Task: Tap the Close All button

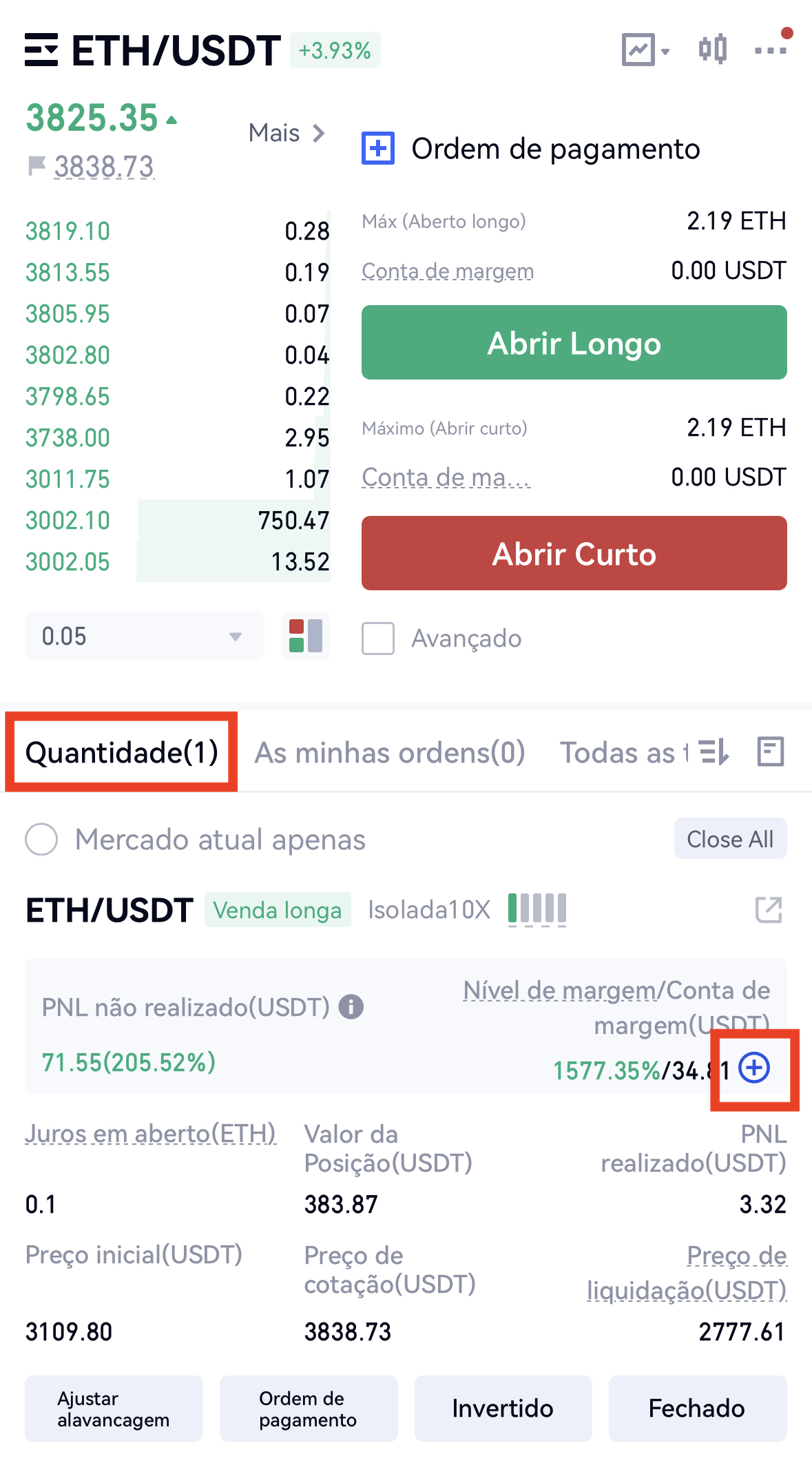Action: click(730, 839)
